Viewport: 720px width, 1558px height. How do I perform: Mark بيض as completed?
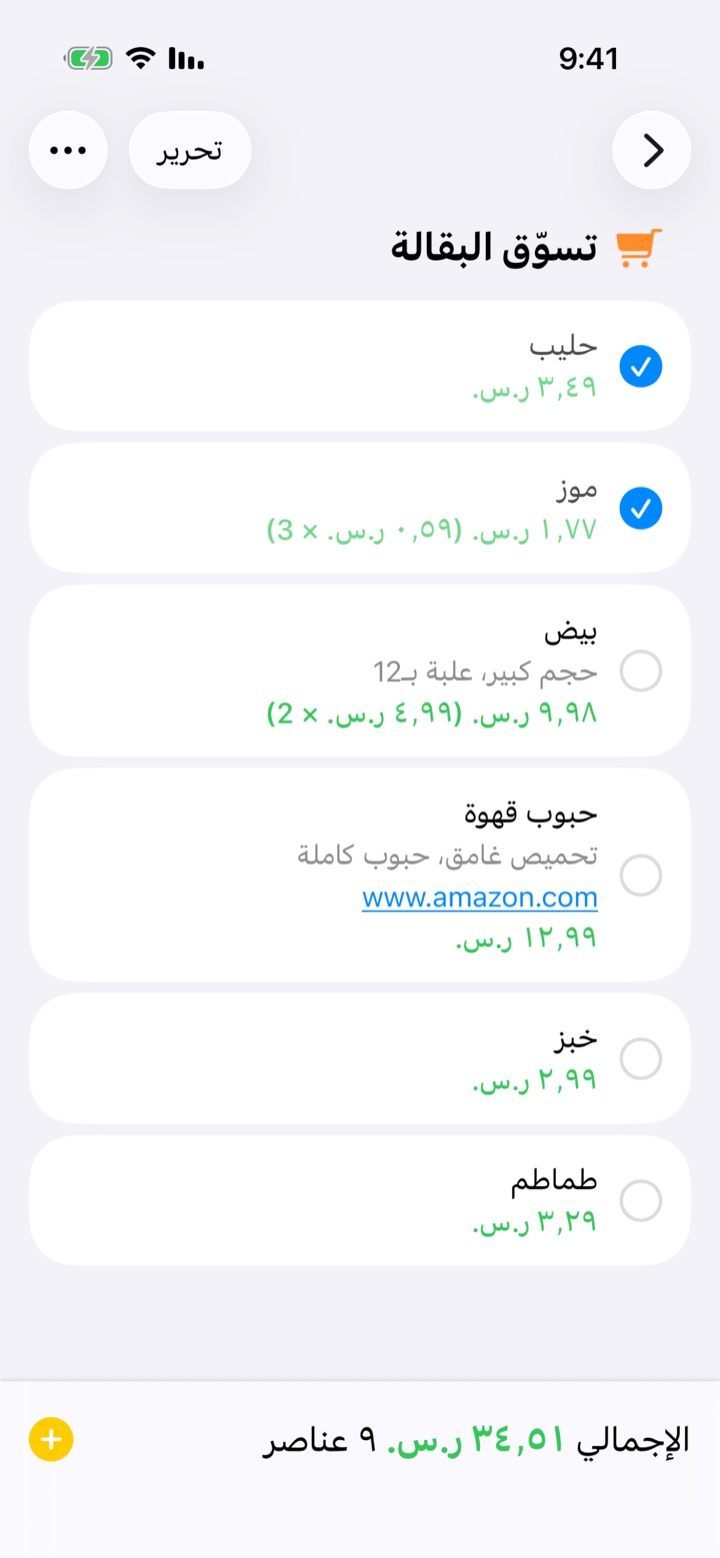(x=640, y=670)
